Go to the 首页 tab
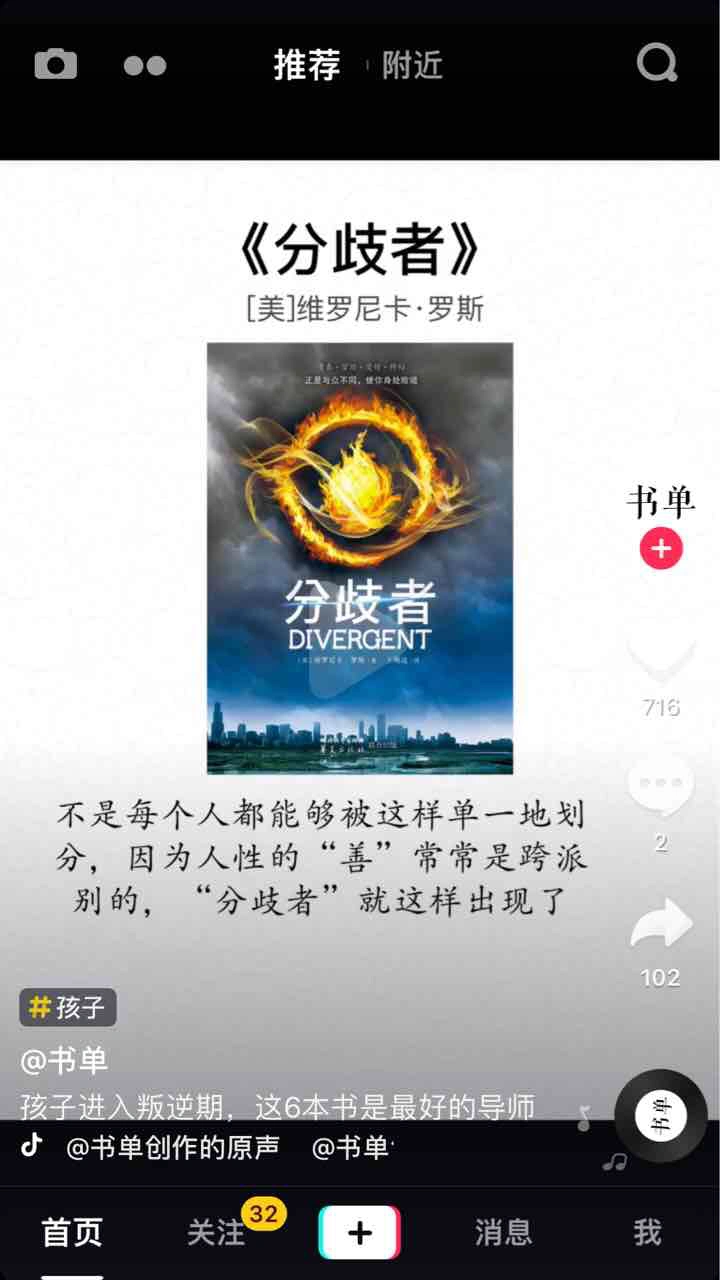Screen dimensions: 720x1280 [x=72, y=1232]
